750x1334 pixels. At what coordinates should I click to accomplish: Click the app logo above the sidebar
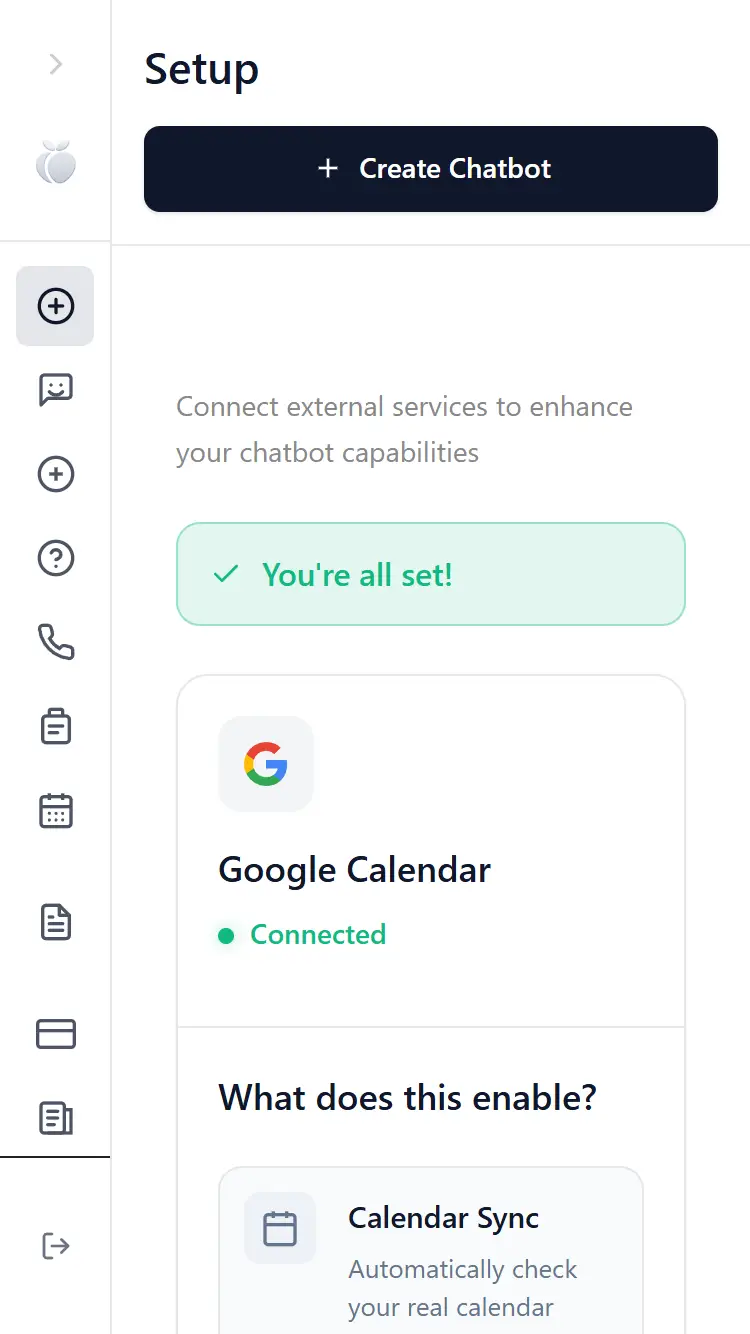click(55, 161)
